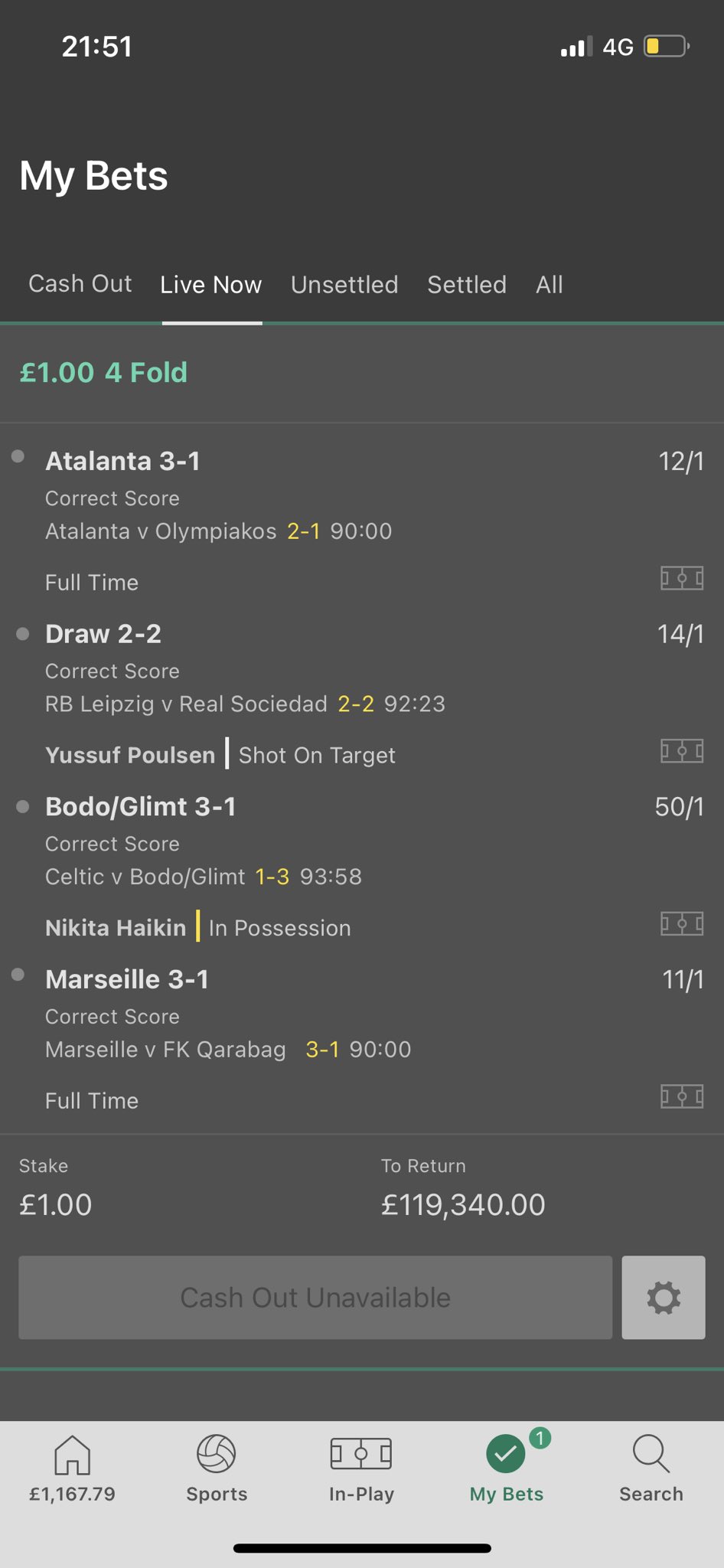Go to home with balance £1,167.79

point(72,1468)
